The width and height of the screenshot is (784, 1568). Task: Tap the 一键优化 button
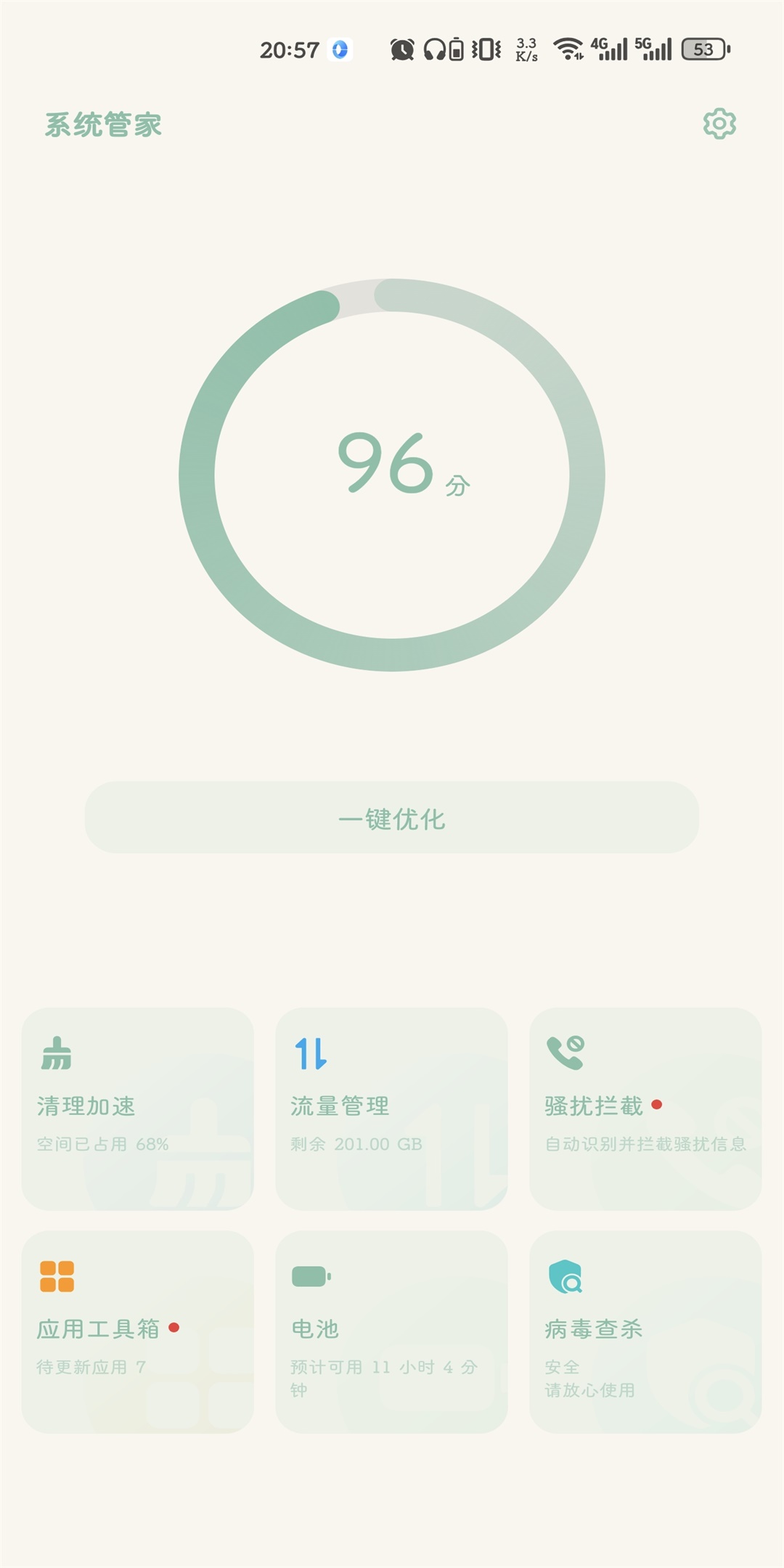click(392, 818)
